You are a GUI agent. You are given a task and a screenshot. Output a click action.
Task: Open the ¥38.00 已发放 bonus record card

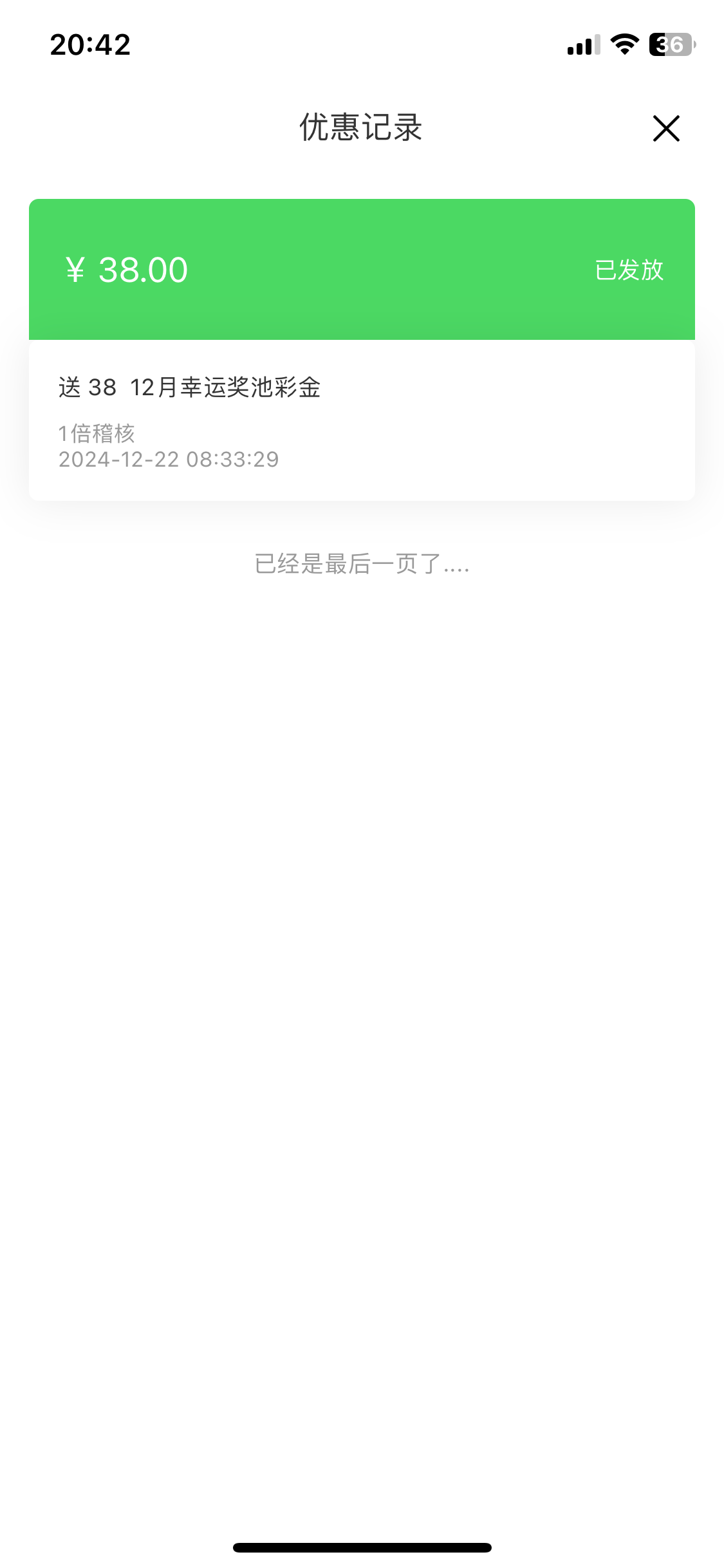tap(362, 350)
